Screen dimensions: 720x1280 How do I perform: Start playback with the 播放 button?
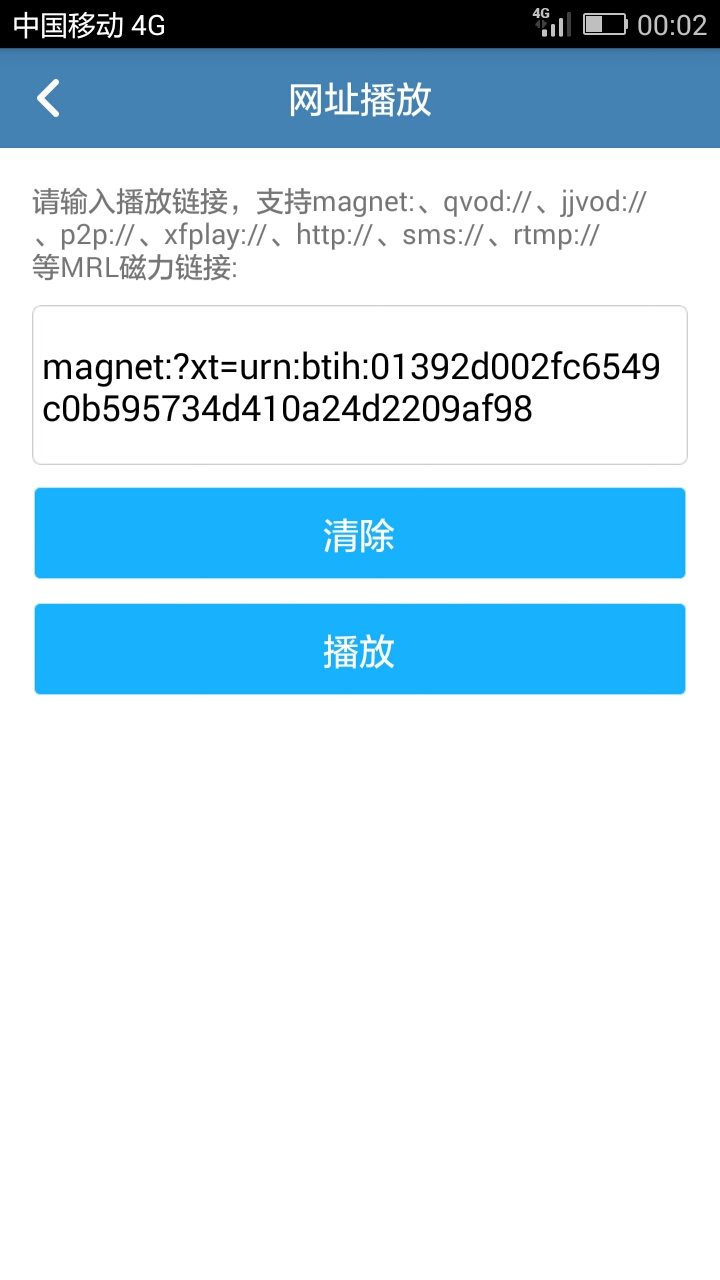click(x=360, y=649)
